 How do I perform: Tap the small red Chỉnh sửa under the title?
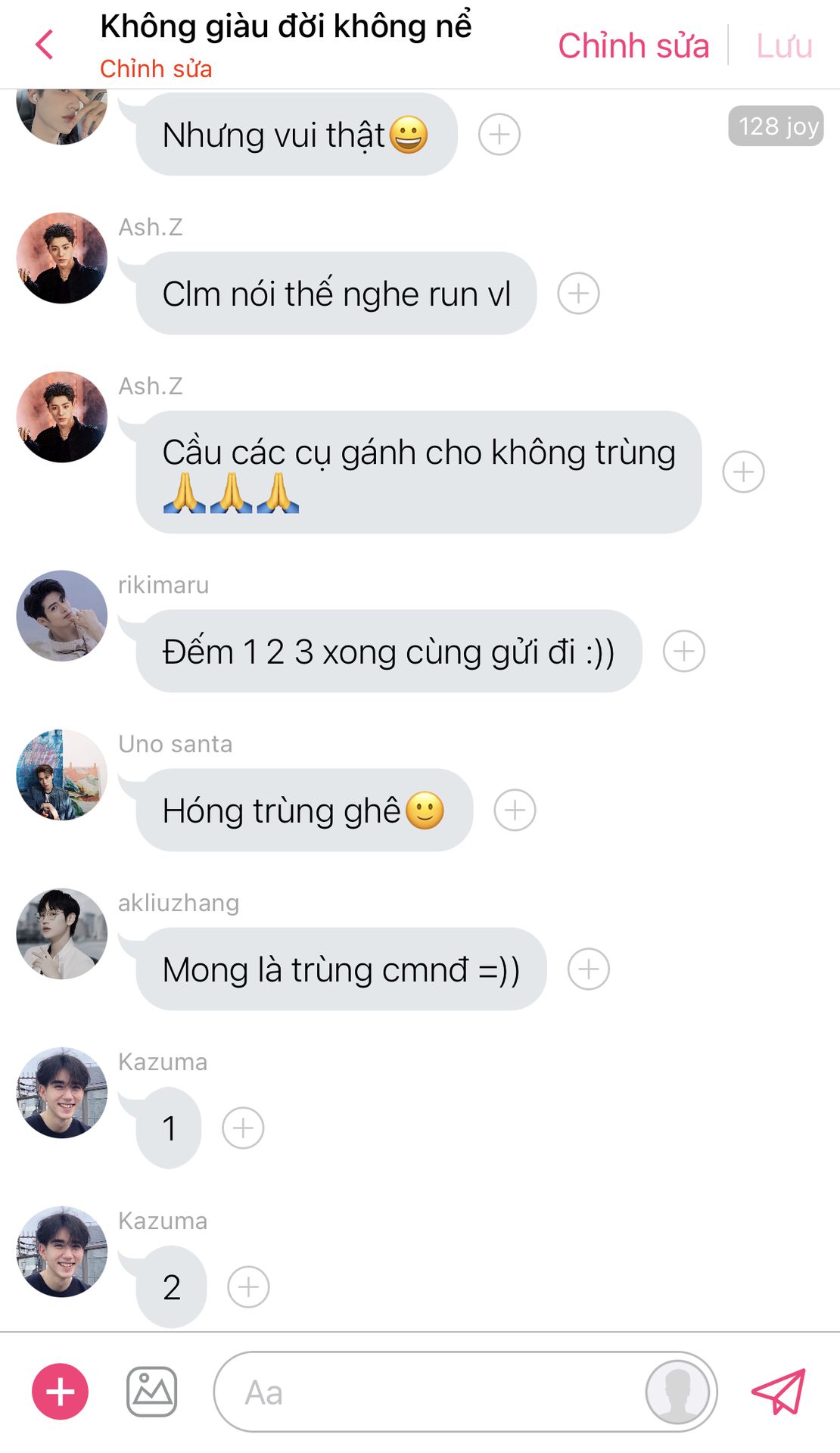[x=156, y=69]
